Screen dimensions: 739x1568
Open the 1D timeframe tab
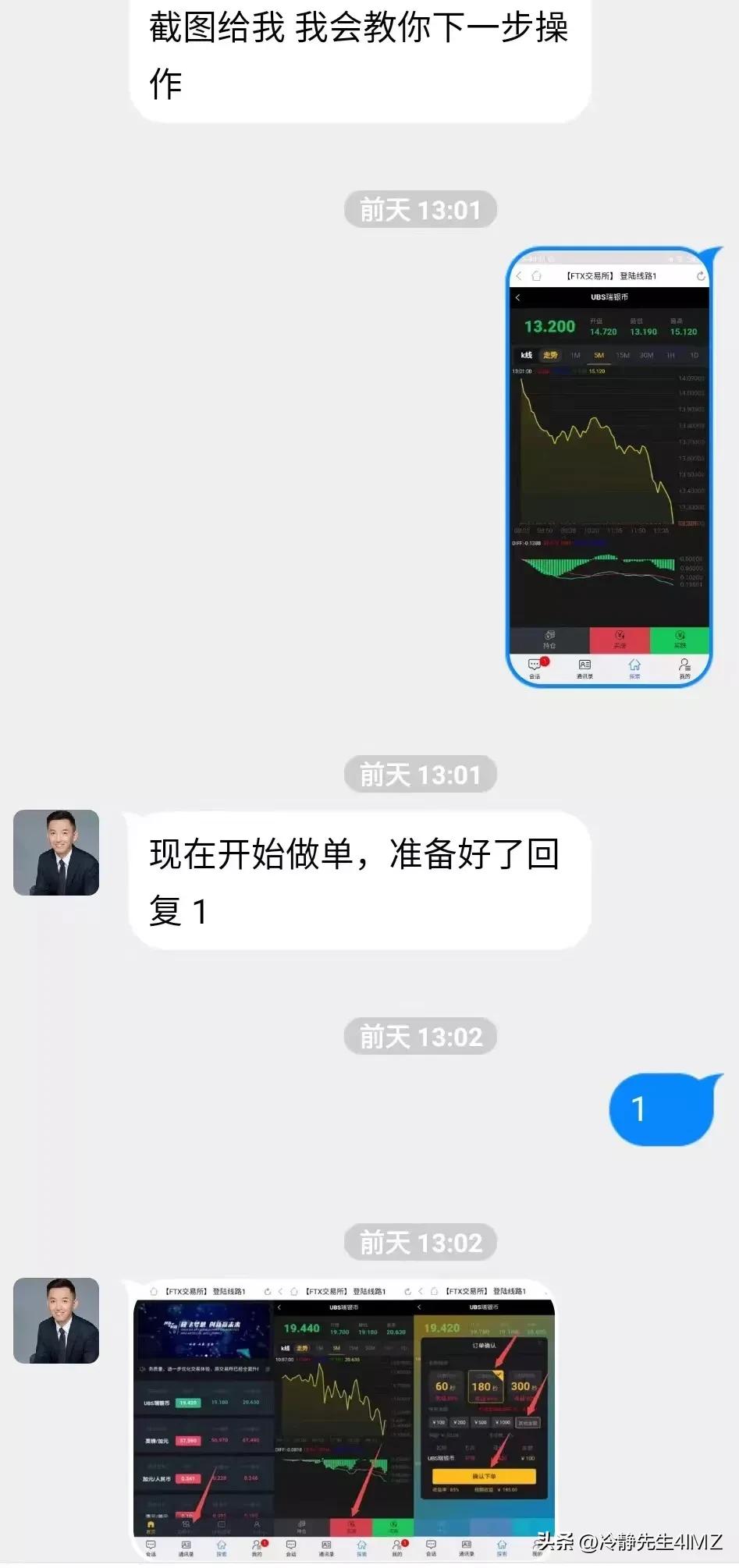[x=695, y=354]
